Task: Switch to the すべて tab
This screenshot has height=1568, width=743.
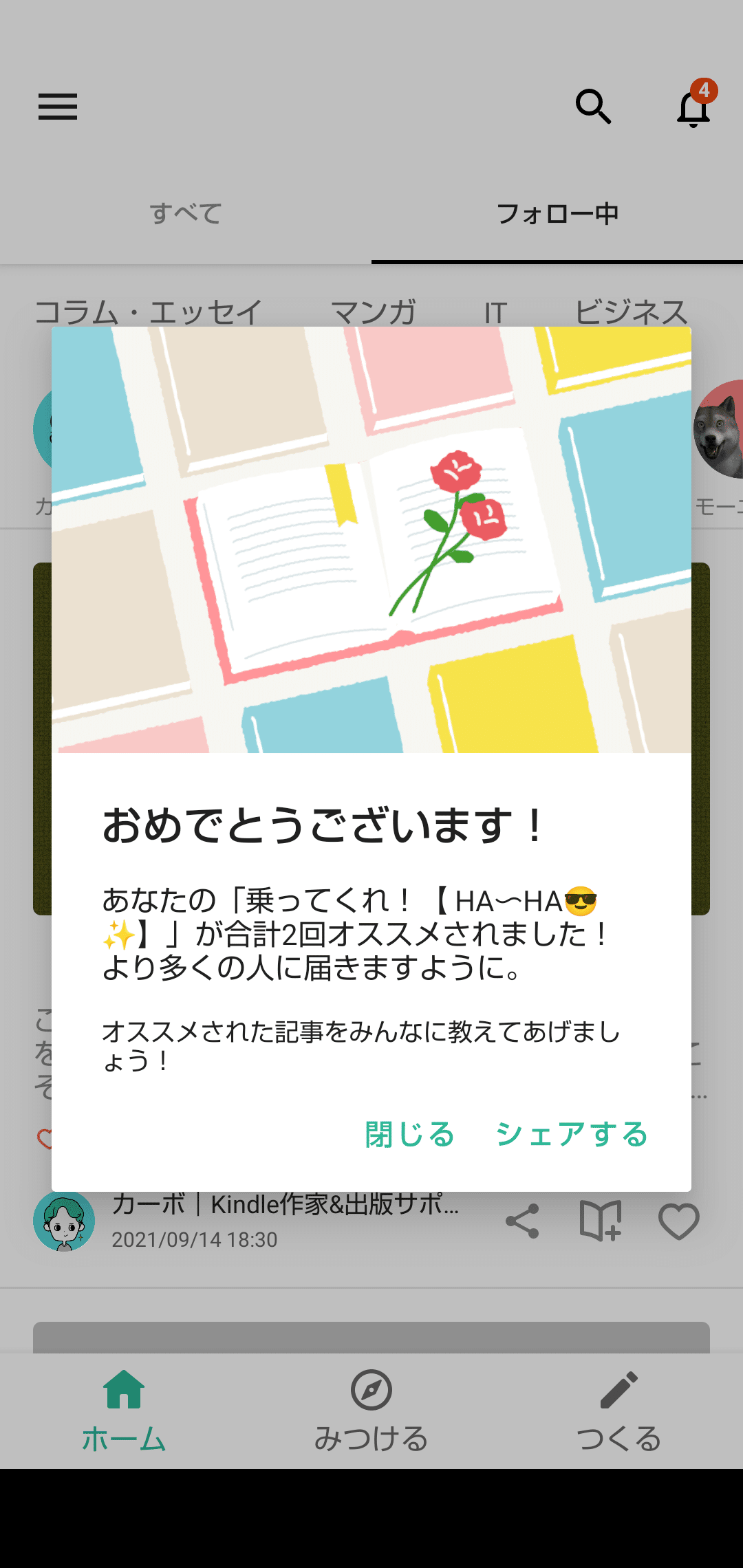Action: pyautogui.click(x=186, y=213)
